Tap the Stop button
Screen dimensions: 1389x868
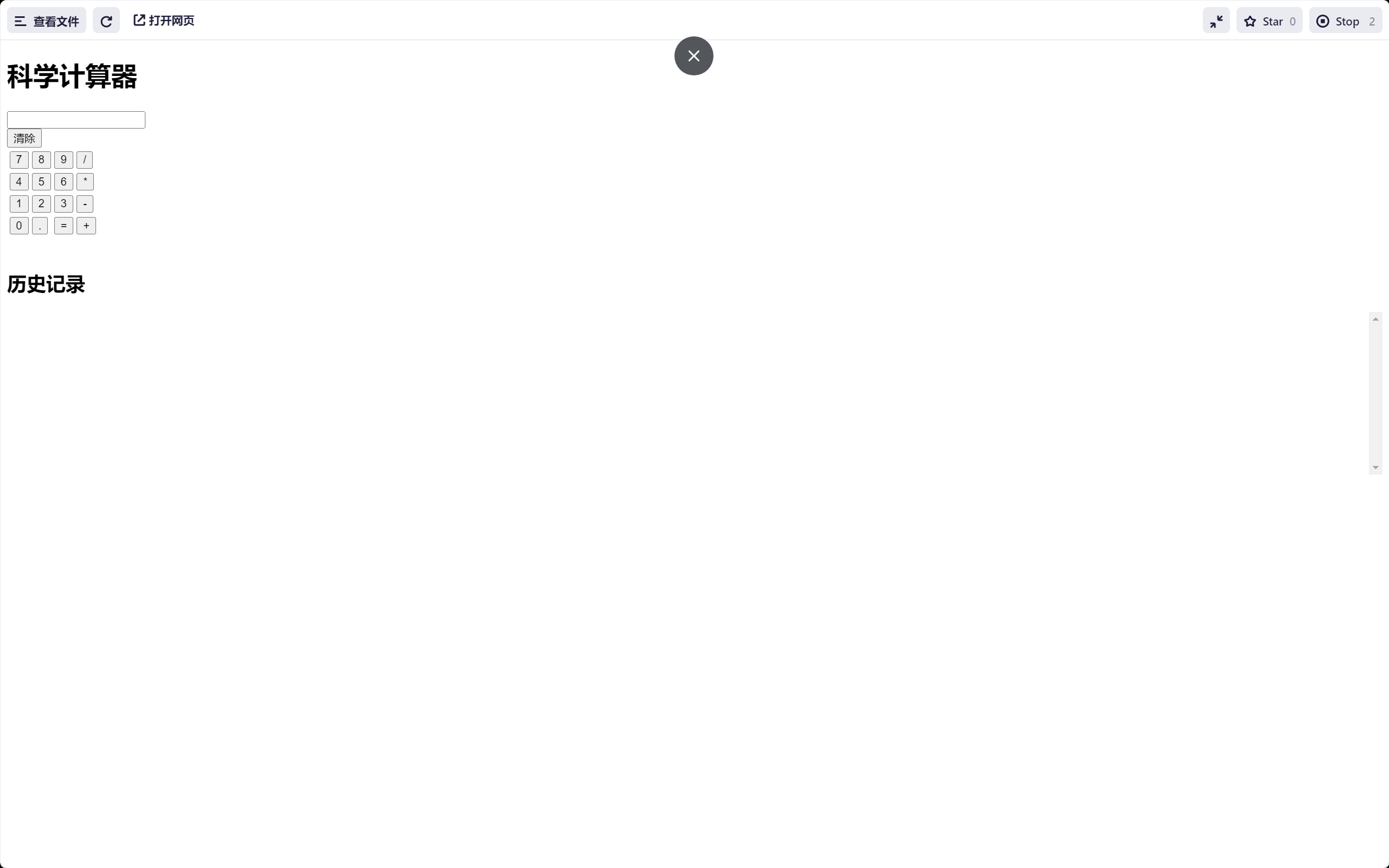pos(1345,21)
